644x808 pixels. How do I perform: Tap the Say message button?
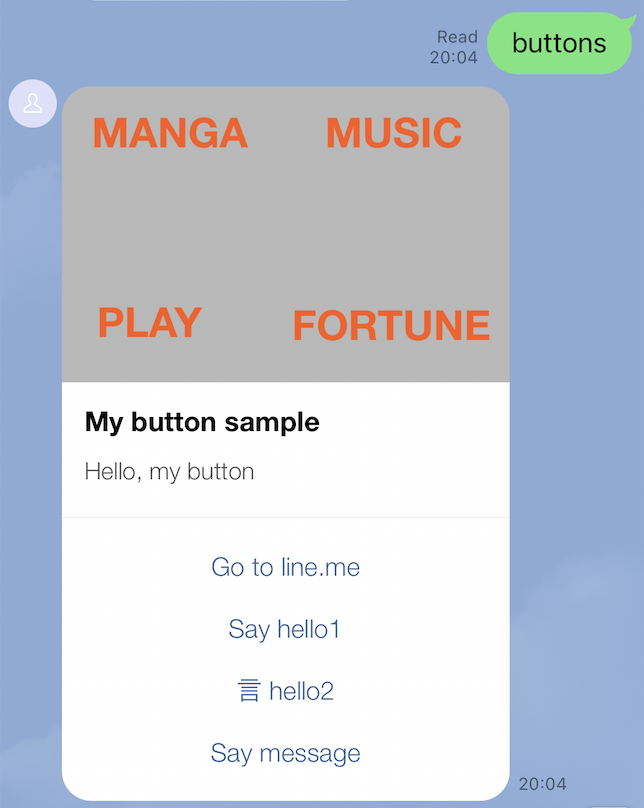(285, 753)
